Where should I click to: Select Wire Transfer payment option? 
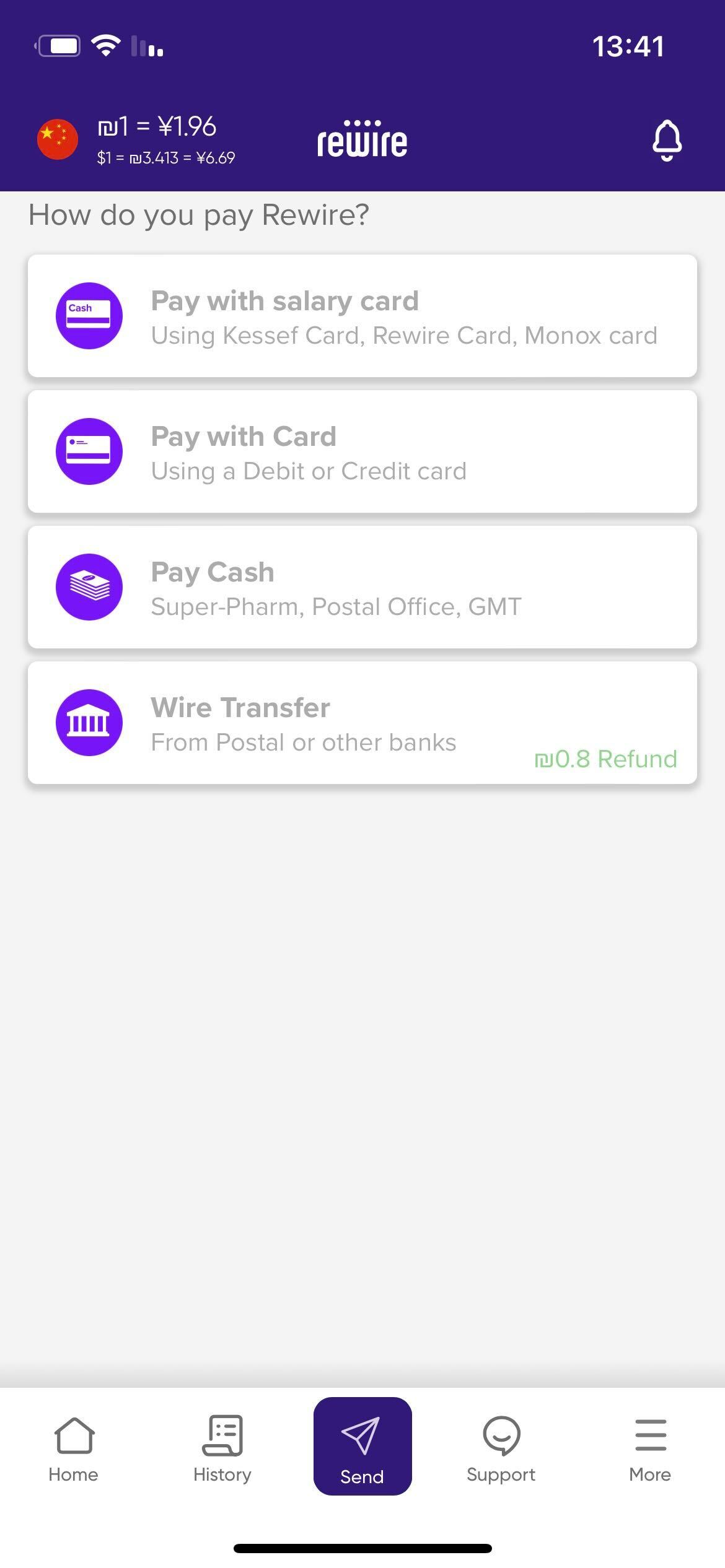(362, 723)
